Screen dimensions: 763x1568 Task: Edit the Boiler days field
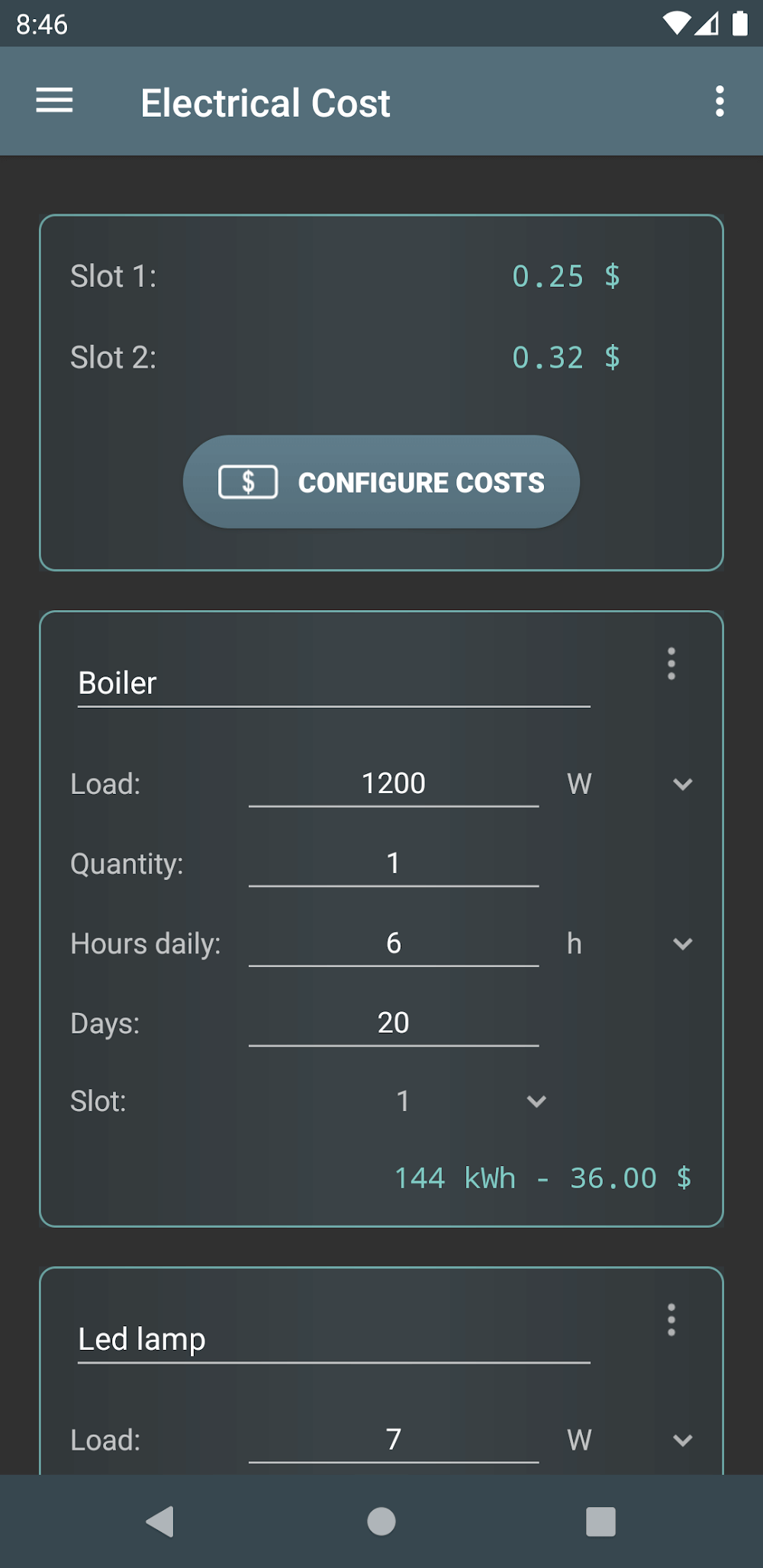click(394, 1023)
